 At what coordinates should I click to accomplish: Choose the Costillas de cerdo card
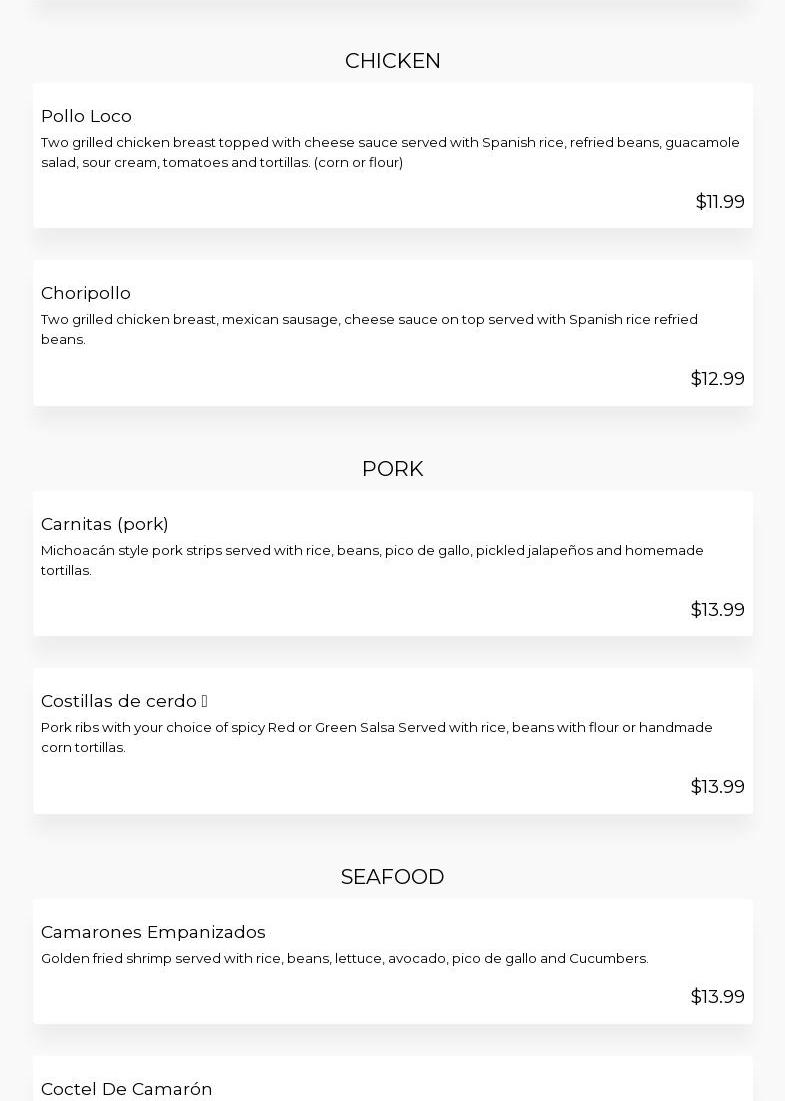click(392, 741)
